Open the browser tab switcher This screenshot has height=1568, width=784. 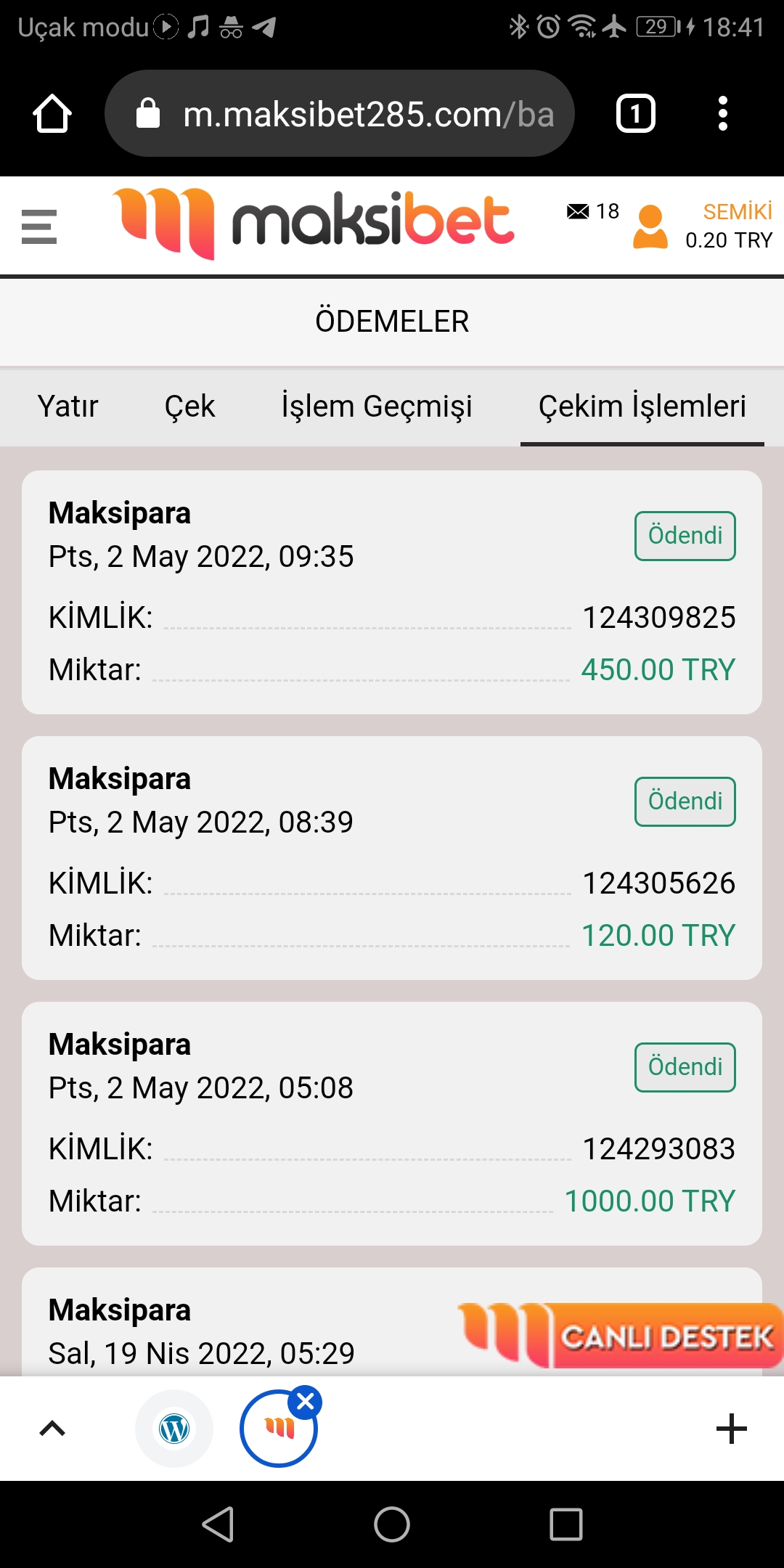pyautogui.click(x=635, y=114)
